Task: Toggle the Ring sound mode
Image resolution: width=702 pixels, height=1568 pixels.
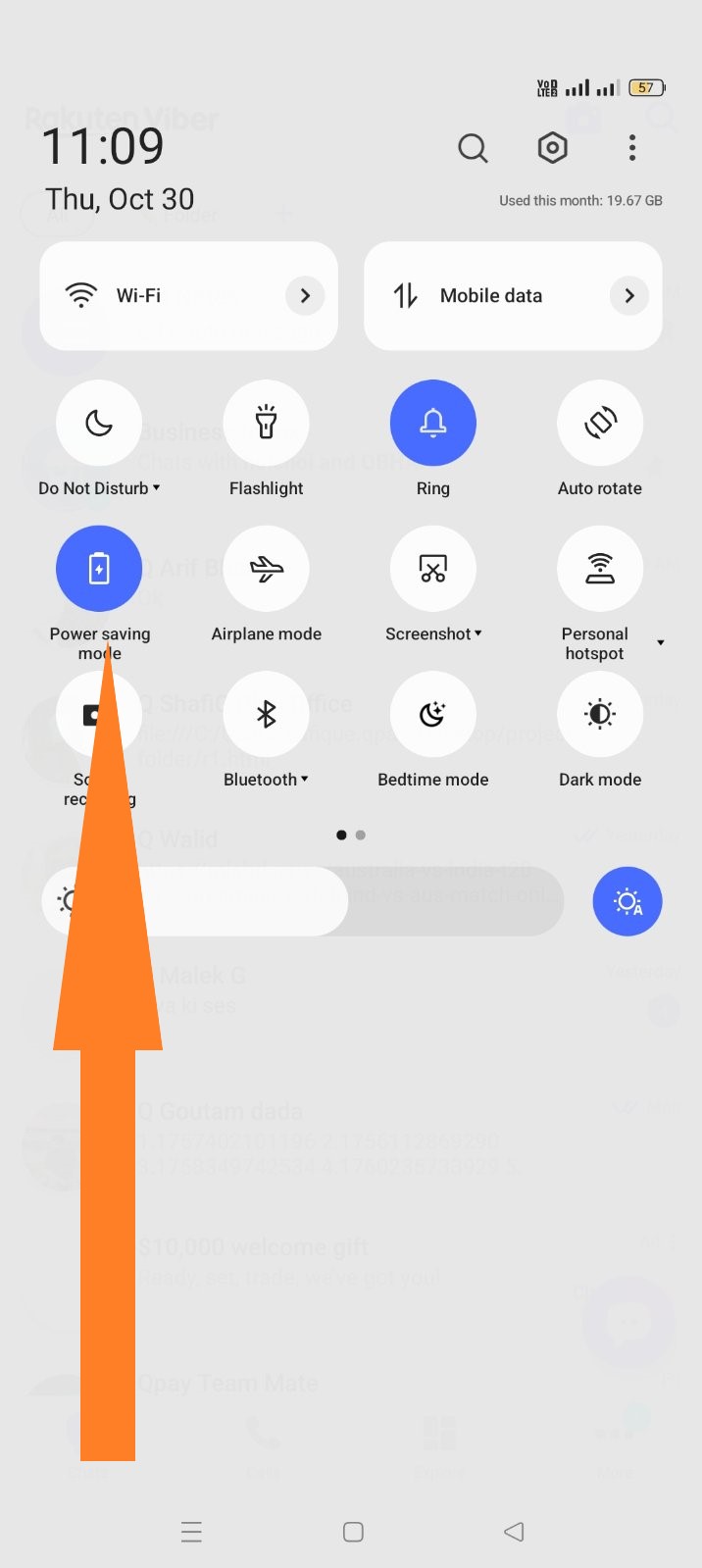Action: [x=433, y=423]
